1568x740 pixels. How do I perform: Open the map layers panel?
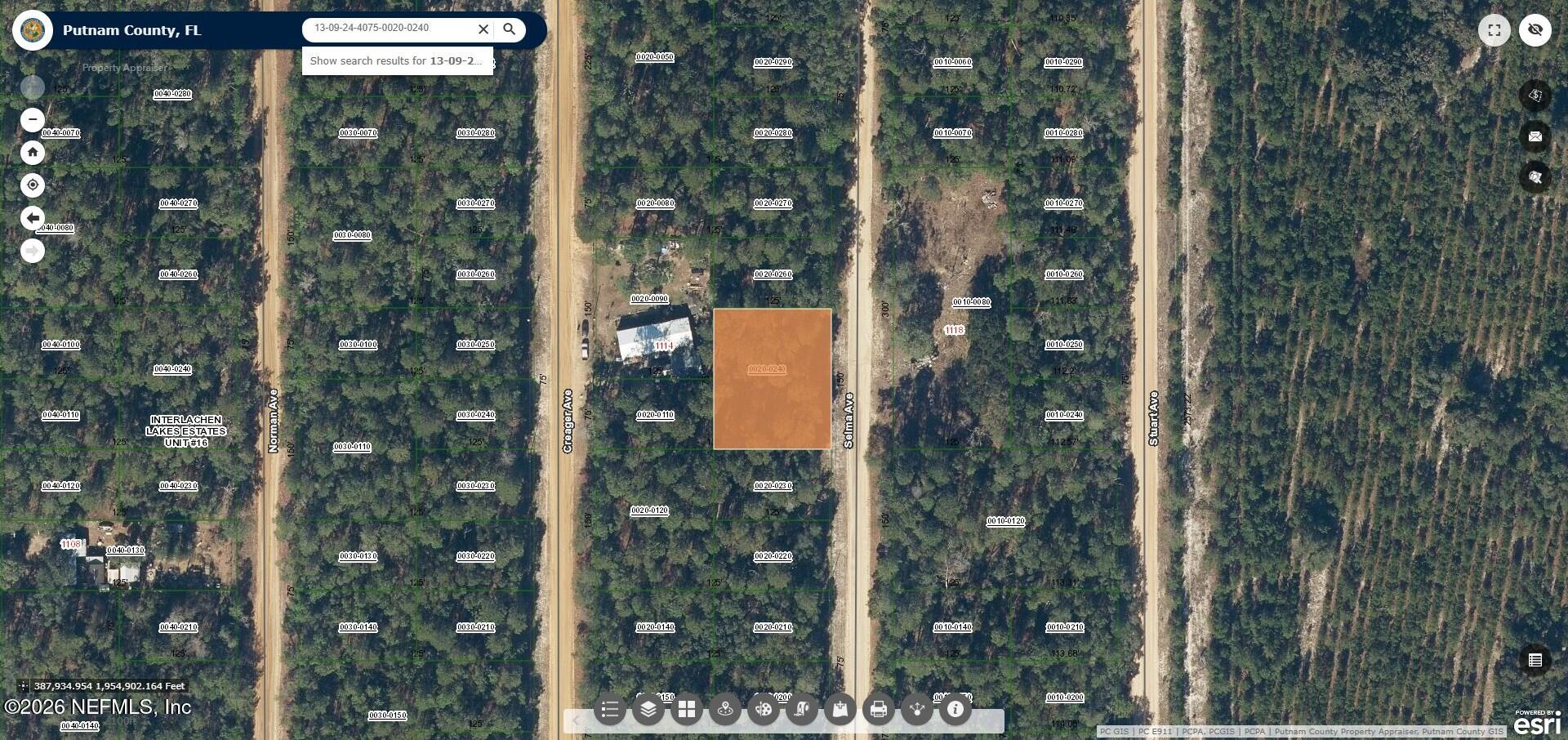coord(648,710)
